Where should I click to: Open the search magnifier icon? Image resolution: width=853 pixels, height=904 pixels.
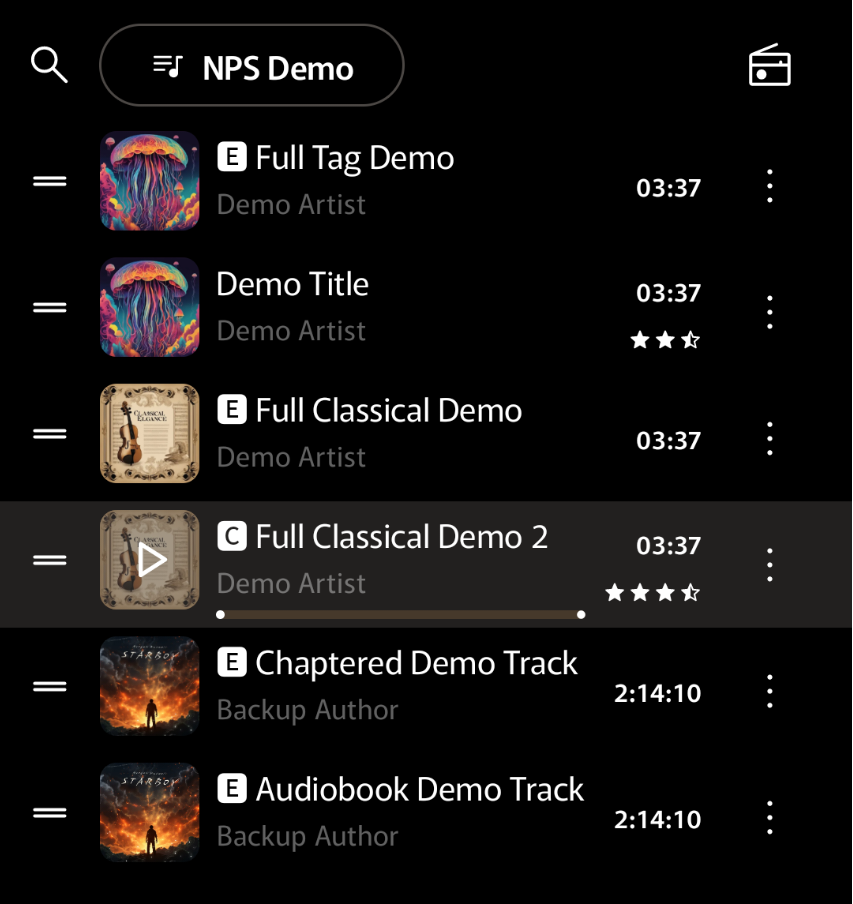[x=49, y=65]
